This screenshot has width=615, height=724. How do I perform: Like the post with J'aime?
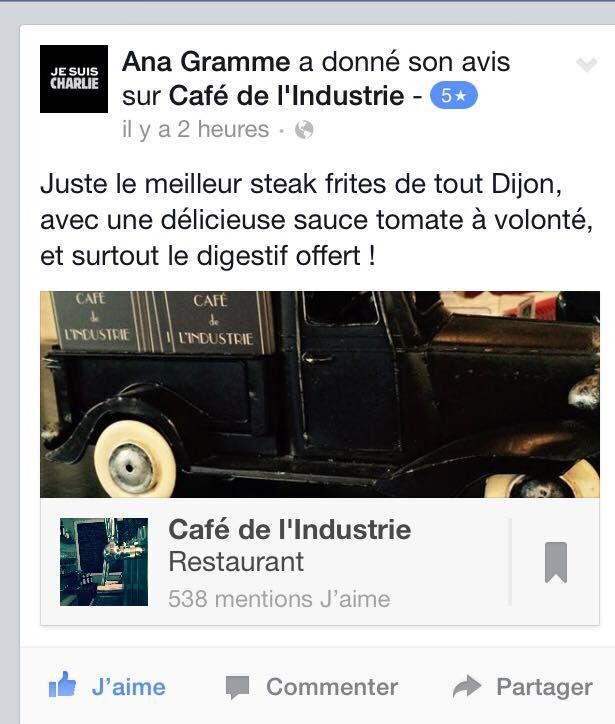pos(107,686)
